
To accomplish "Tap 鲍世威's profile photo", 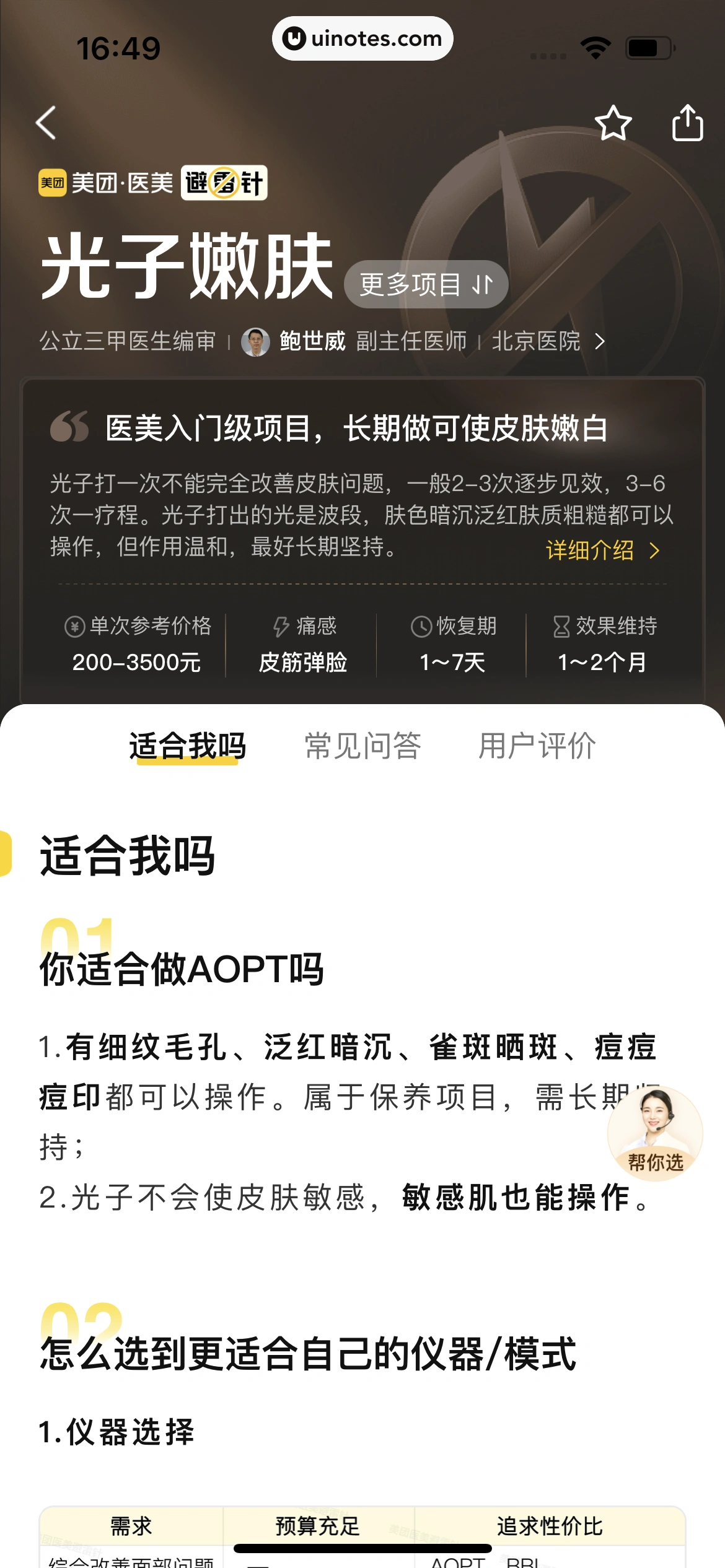I will pyautogui.click(x=254, y=341).
